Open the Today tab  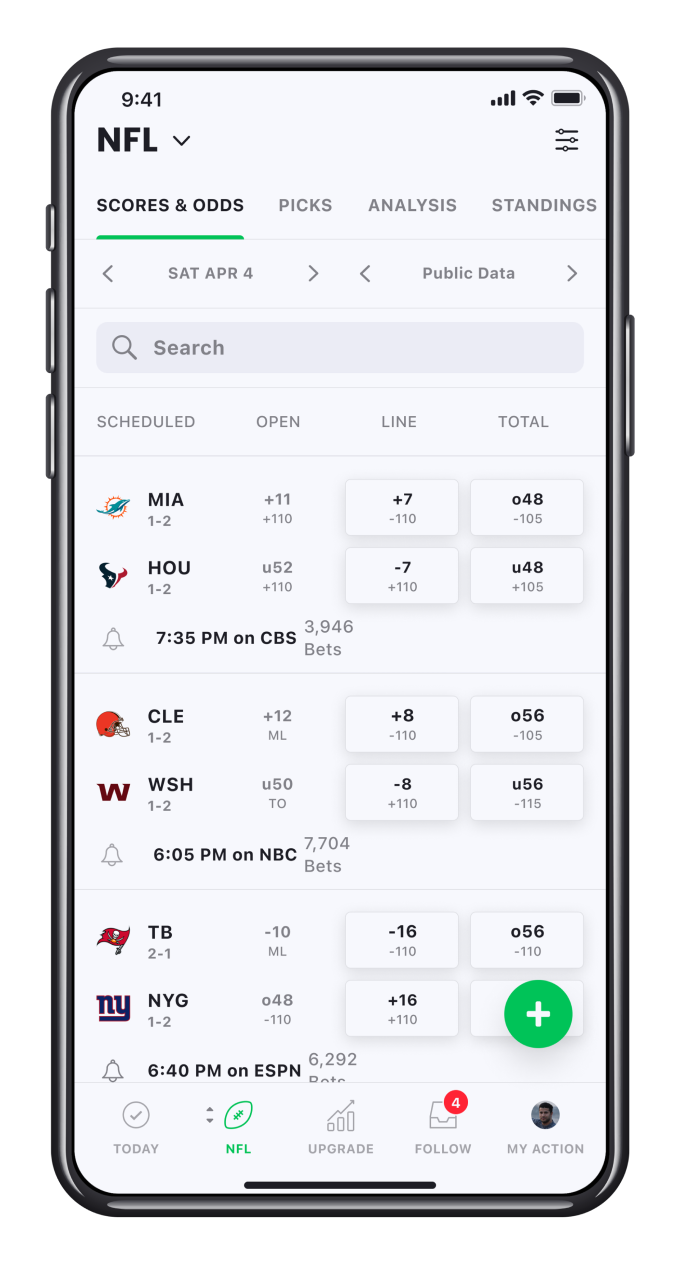[x=136, y=1129]
